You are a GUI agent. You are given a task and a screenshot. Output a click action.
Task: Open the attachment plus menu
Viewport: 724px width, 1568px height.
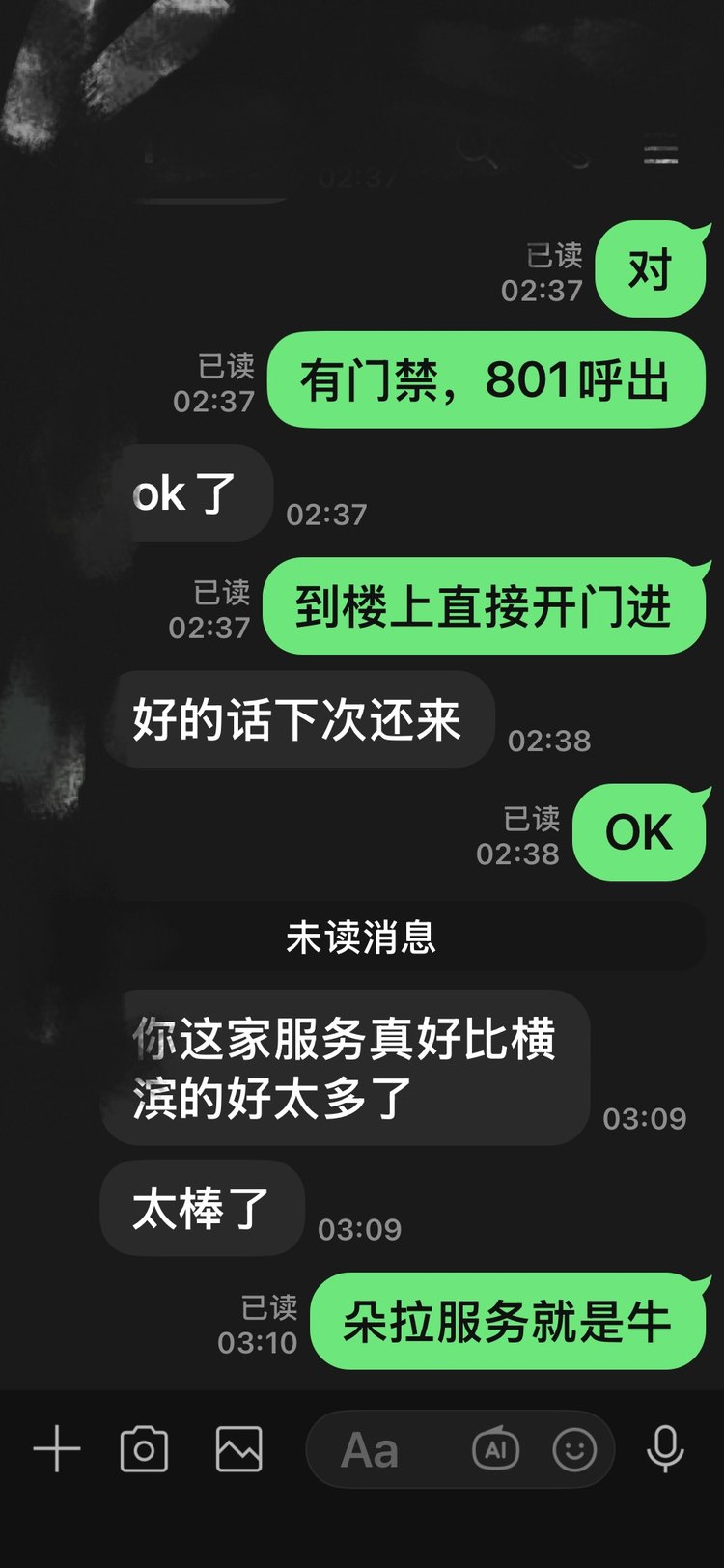(x=57, y=1449)
